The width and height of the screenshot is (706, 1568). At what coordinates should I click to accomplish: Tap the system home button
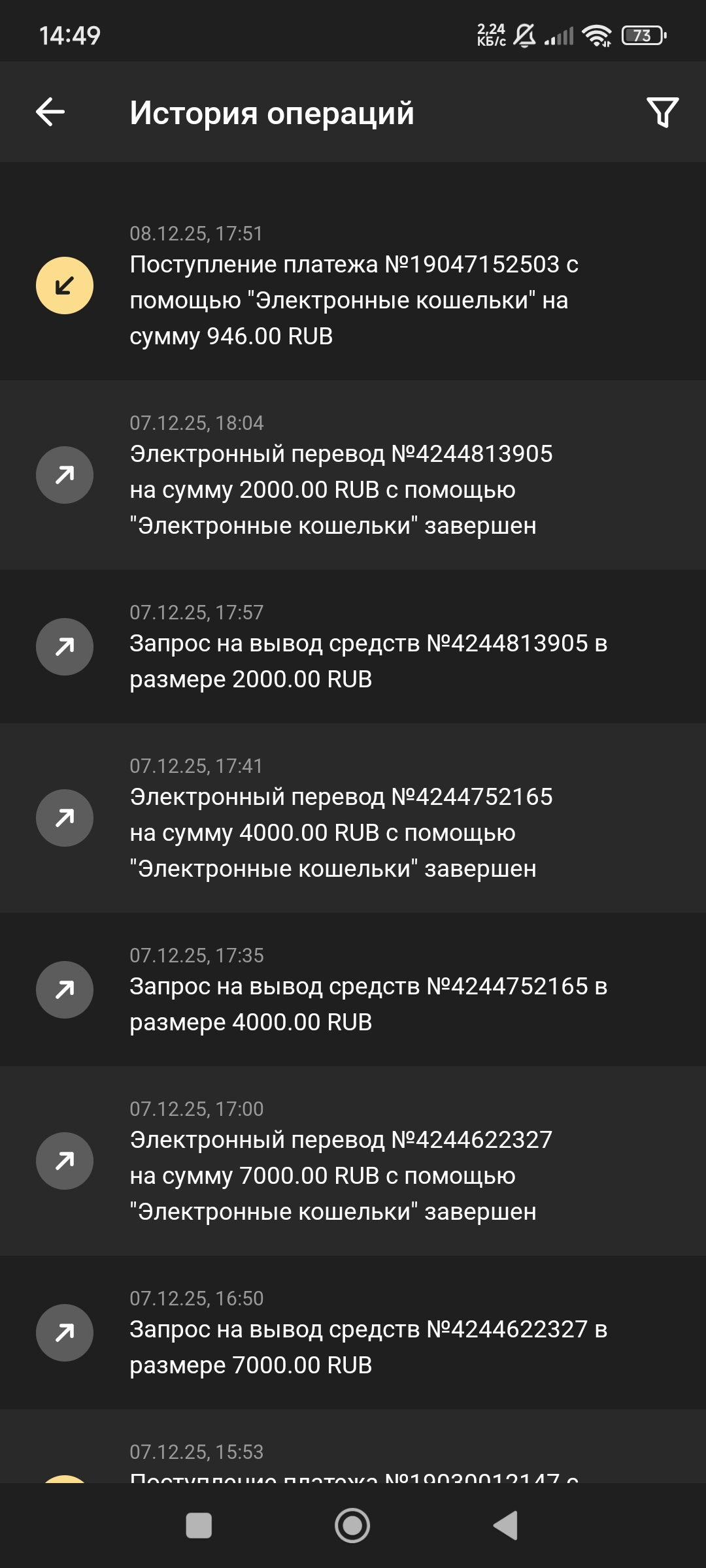point(352,1526)
